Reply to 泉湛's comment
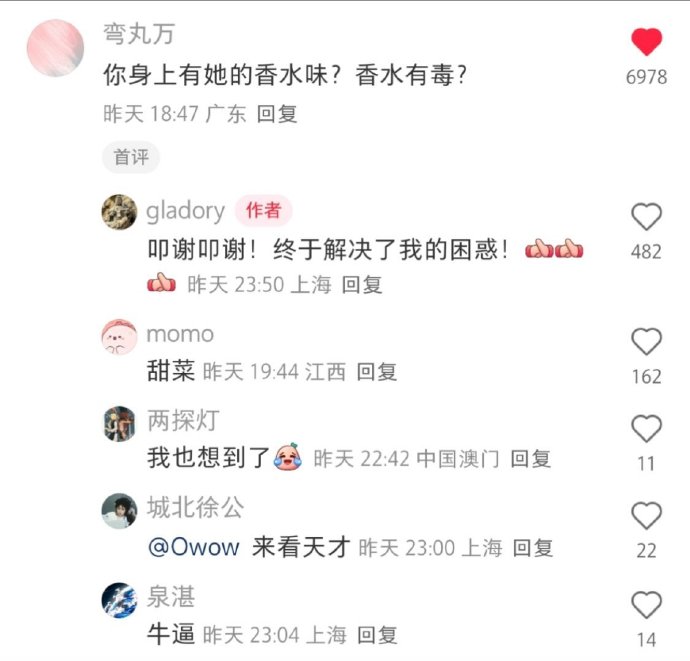690x661 pixels. point(377,635)
